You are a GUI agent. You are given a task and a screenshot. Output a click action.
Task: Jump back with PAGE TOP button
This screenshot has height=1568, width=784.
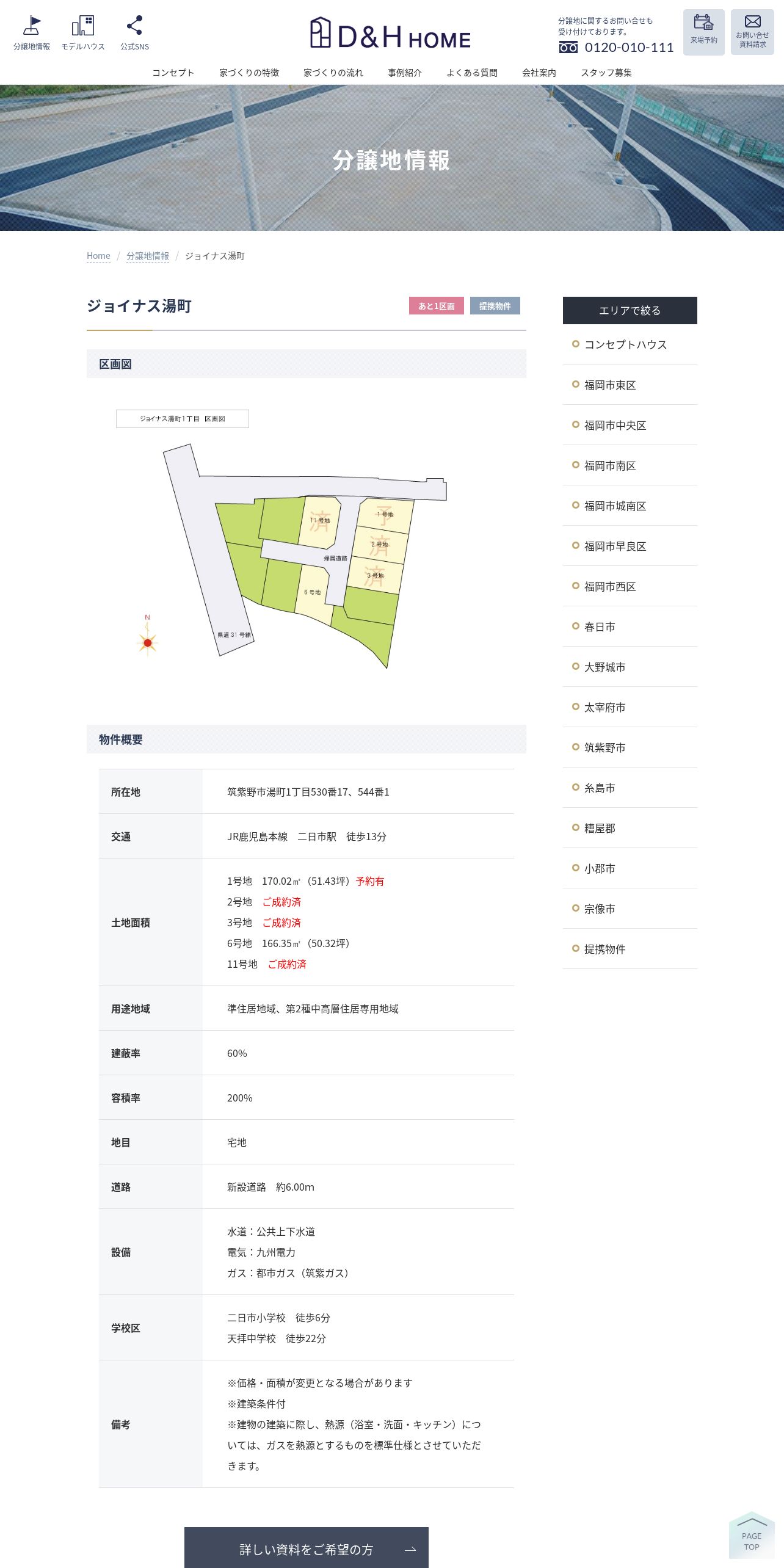coord(752,1536)
